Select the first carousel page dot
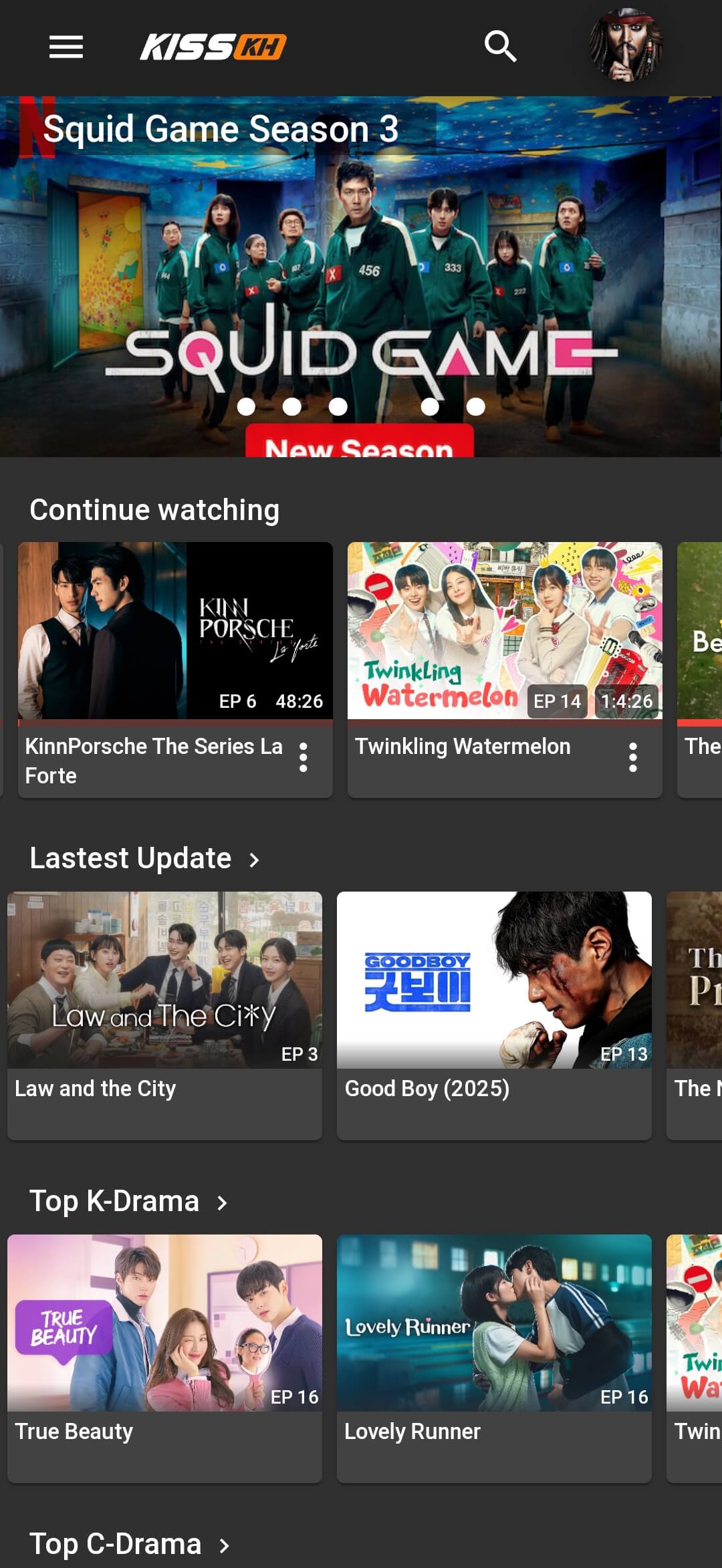The height and width of the screenshot is (1568, 722). pyautogui.click(x=246, y=406)
